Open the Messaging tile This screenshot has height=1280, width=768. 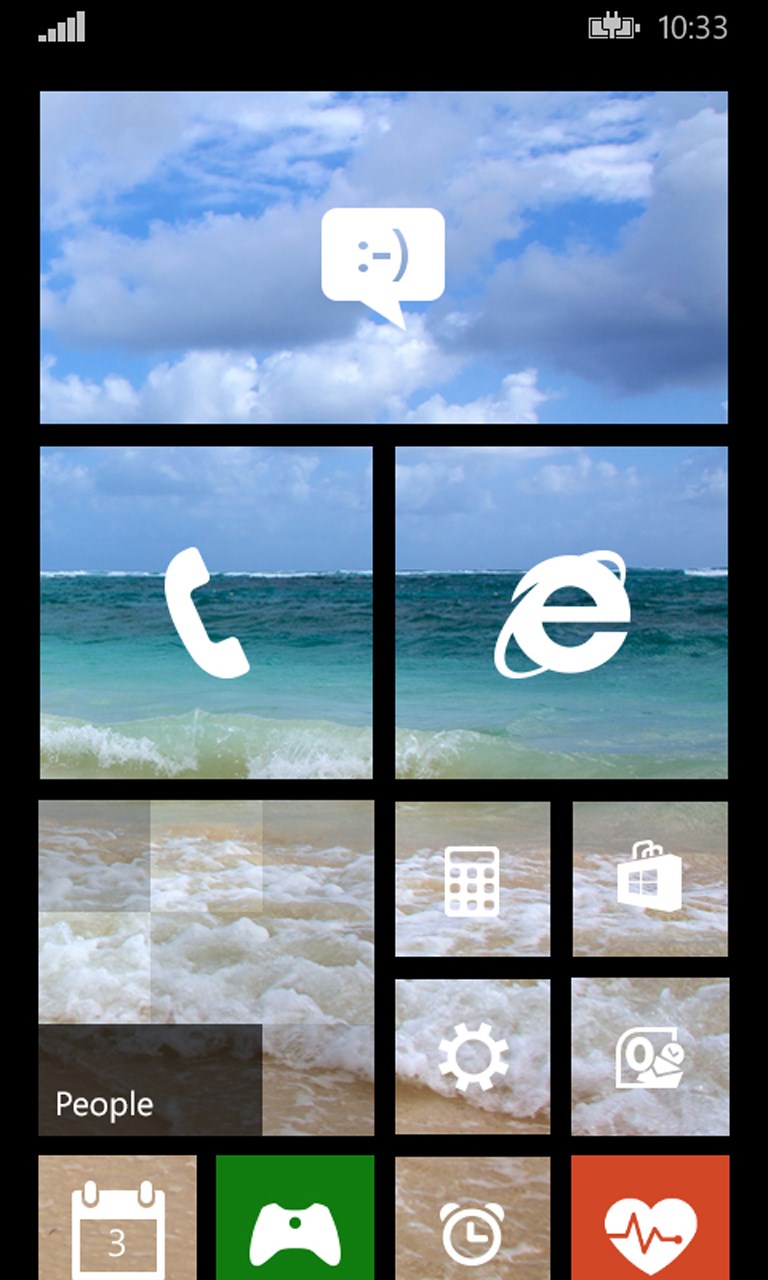pos(384,258)
